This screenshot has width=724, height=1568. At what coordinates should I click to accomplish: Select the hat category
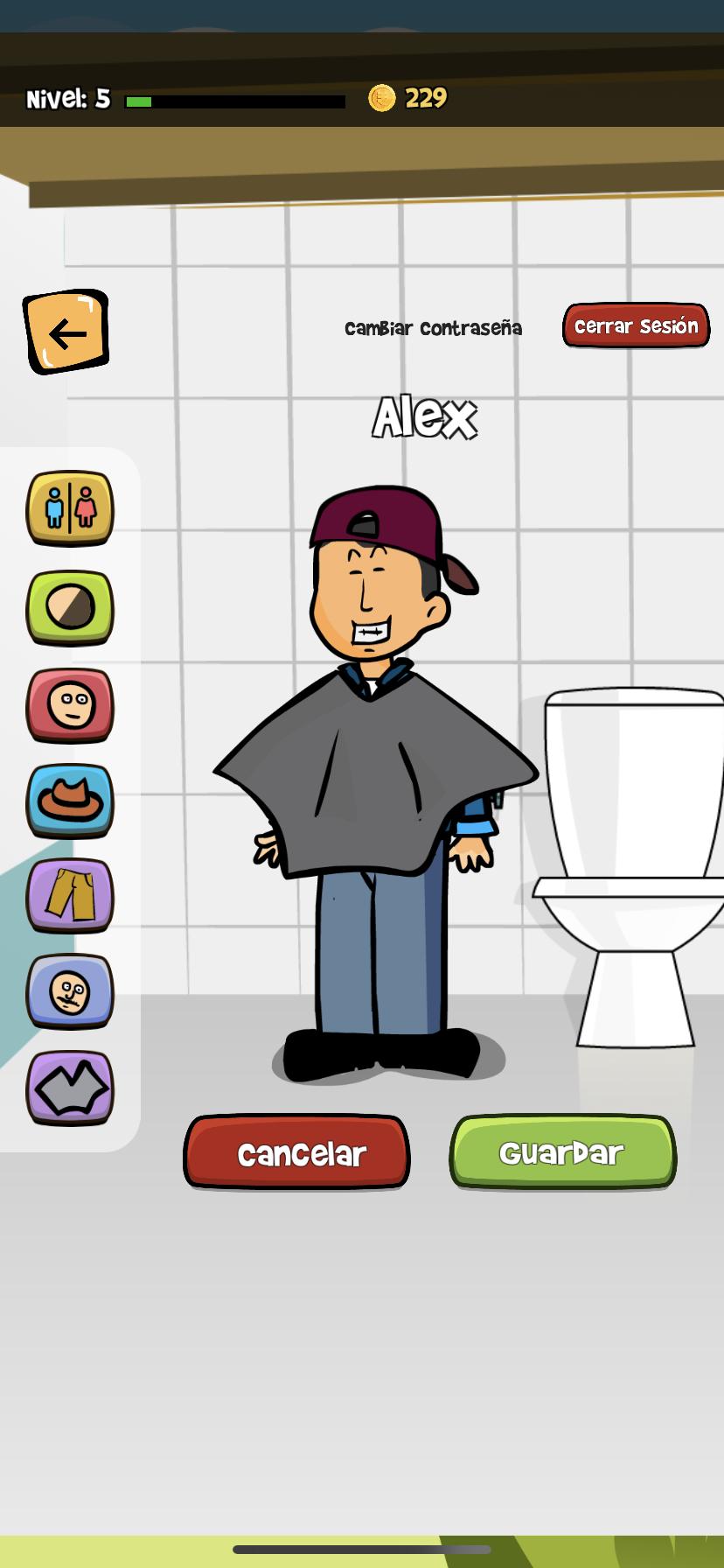pos(70,801)
